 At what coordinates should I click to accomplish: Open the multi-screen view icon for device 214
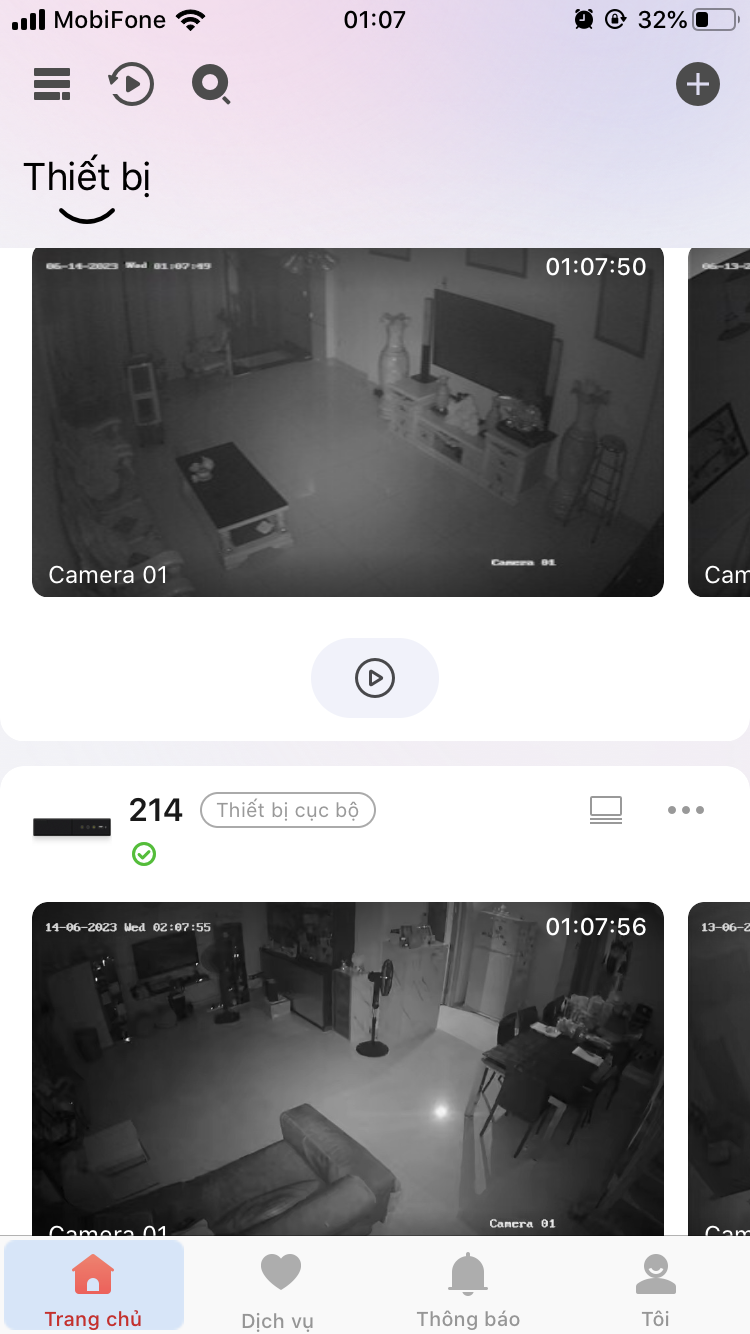pyautogui.click(x=606, y=810)
